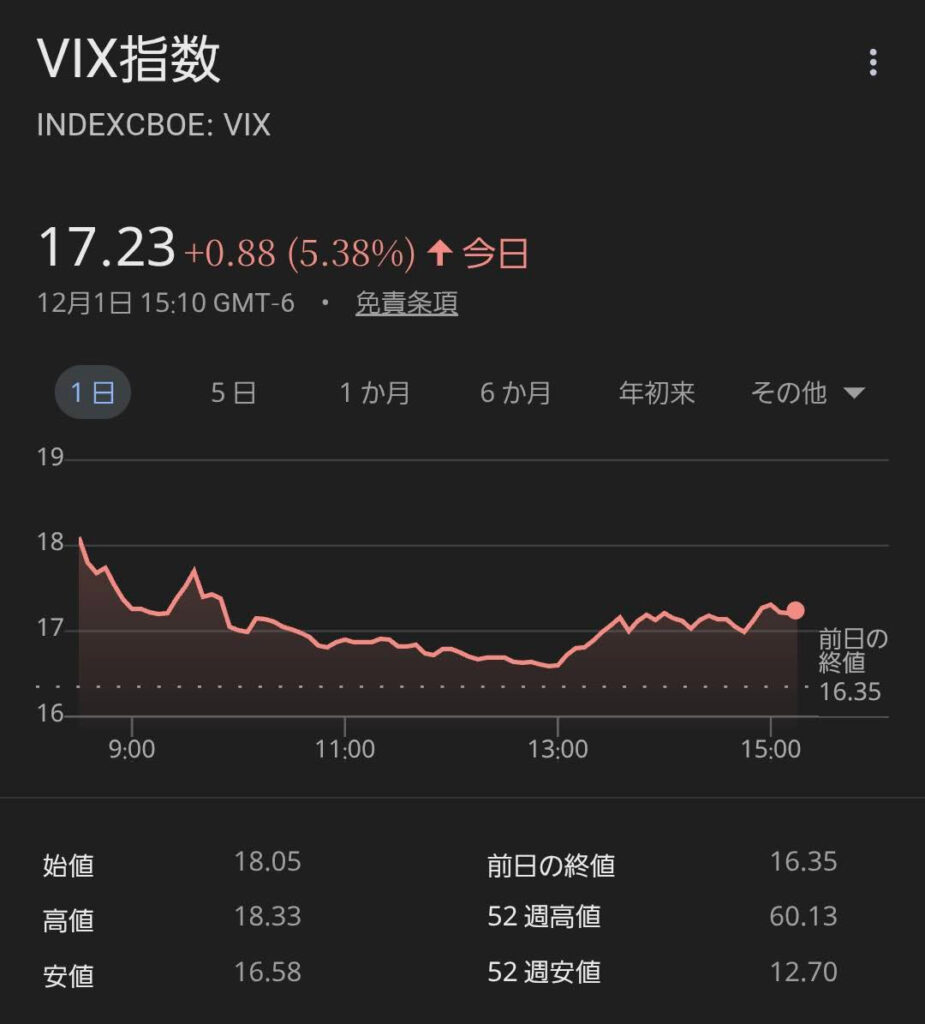Select the 1日 chart range
The height and width of the screenshot is (1024, 925).
tap(92, 393)
